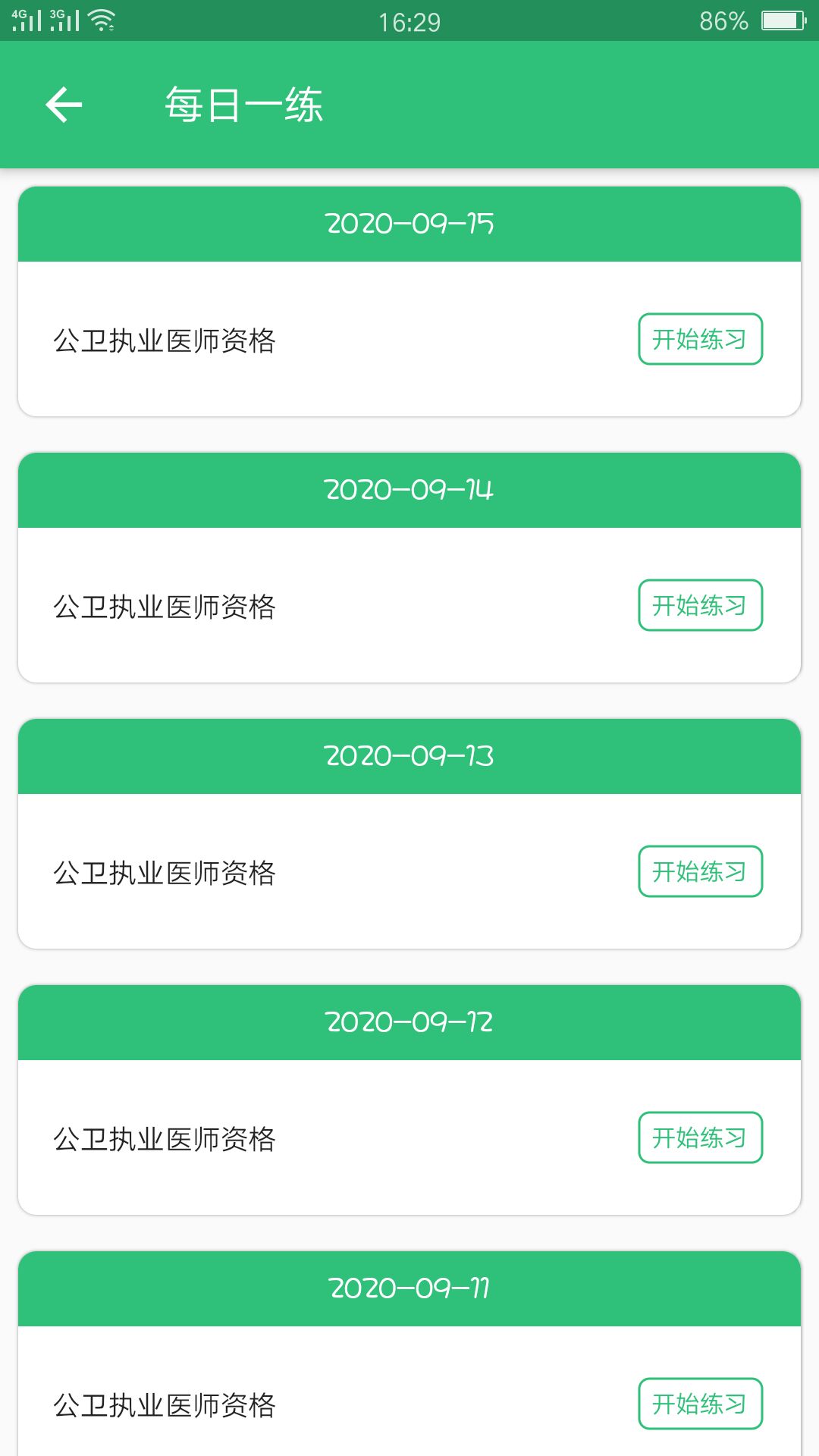Click the 2020-09-14 date header
This screenshot has width=819, height=1456.
tap(409, 489)
